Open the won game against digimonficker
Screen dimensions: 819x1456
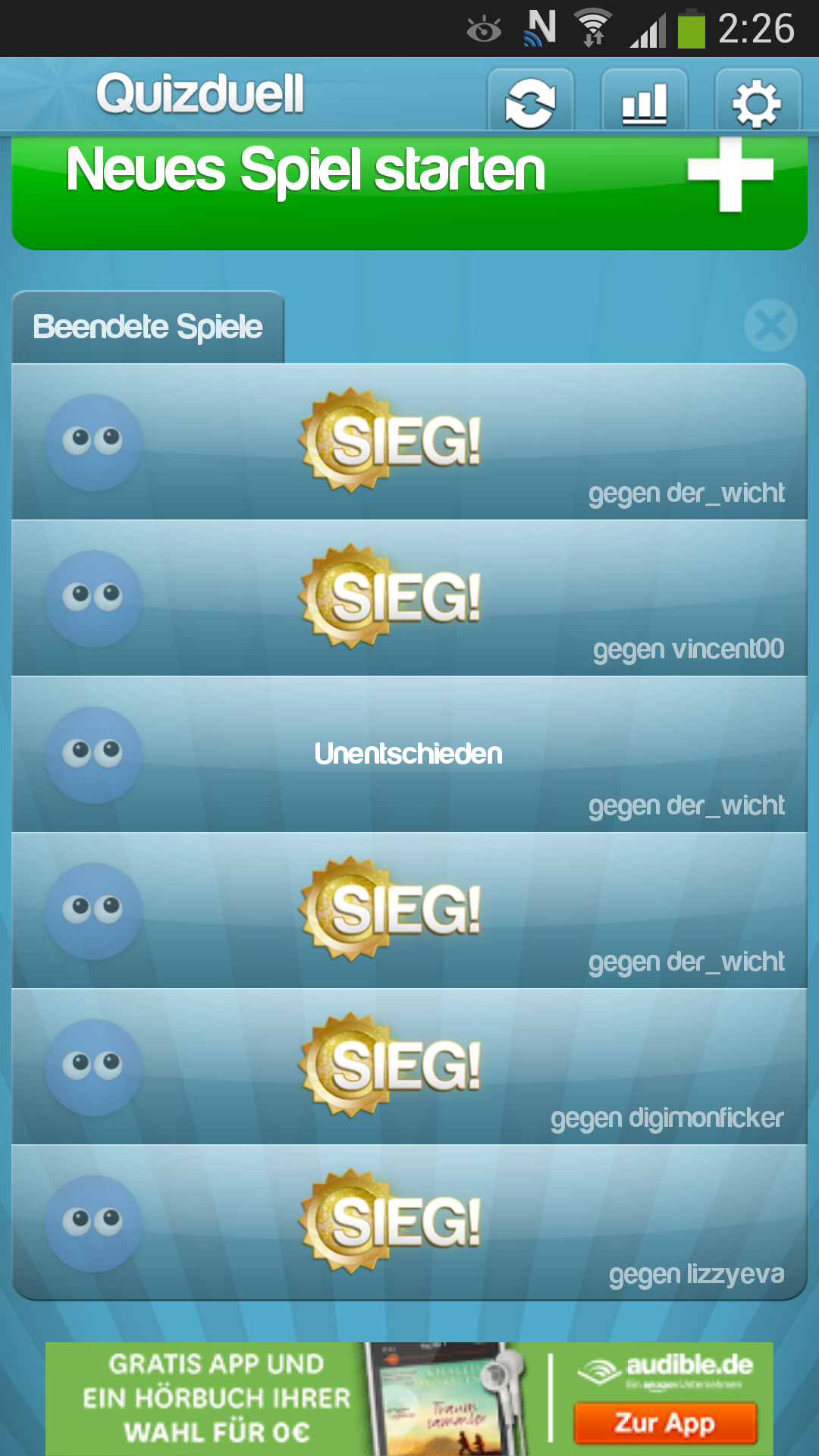[409, 1067]
